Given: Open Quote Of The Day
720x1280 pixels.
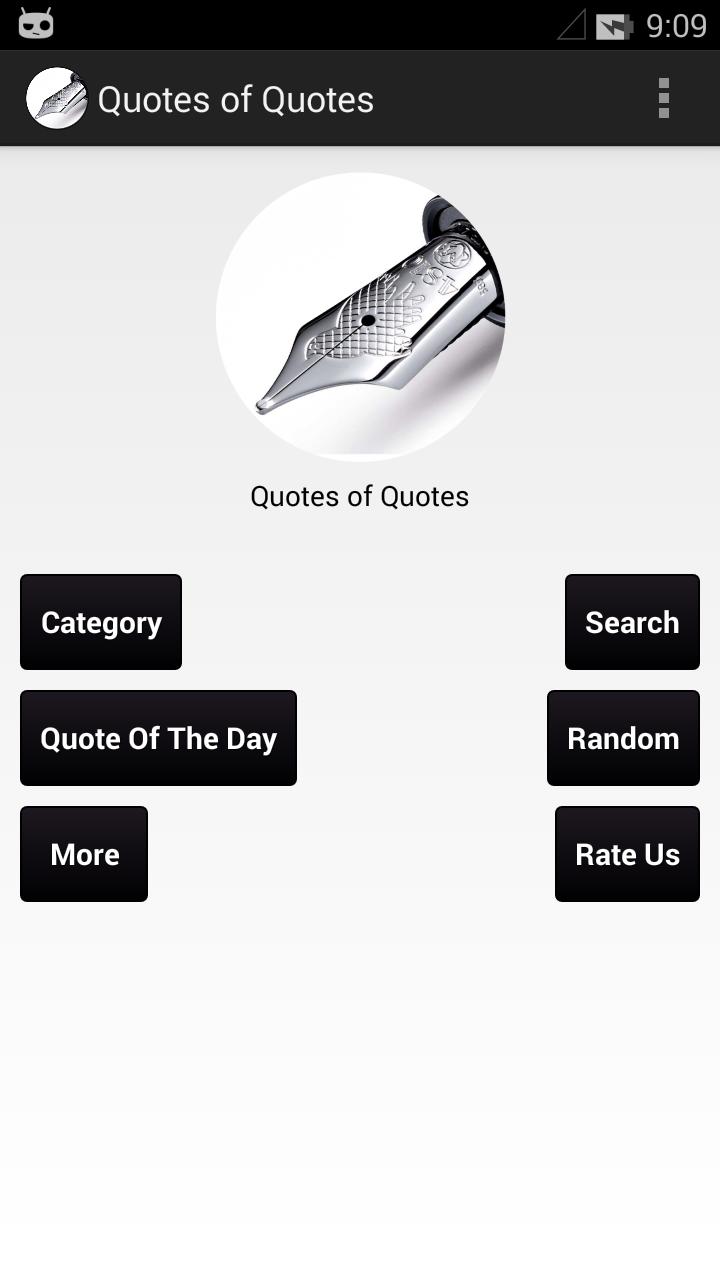Looking at the screenshot, I should tap(158, 738).
